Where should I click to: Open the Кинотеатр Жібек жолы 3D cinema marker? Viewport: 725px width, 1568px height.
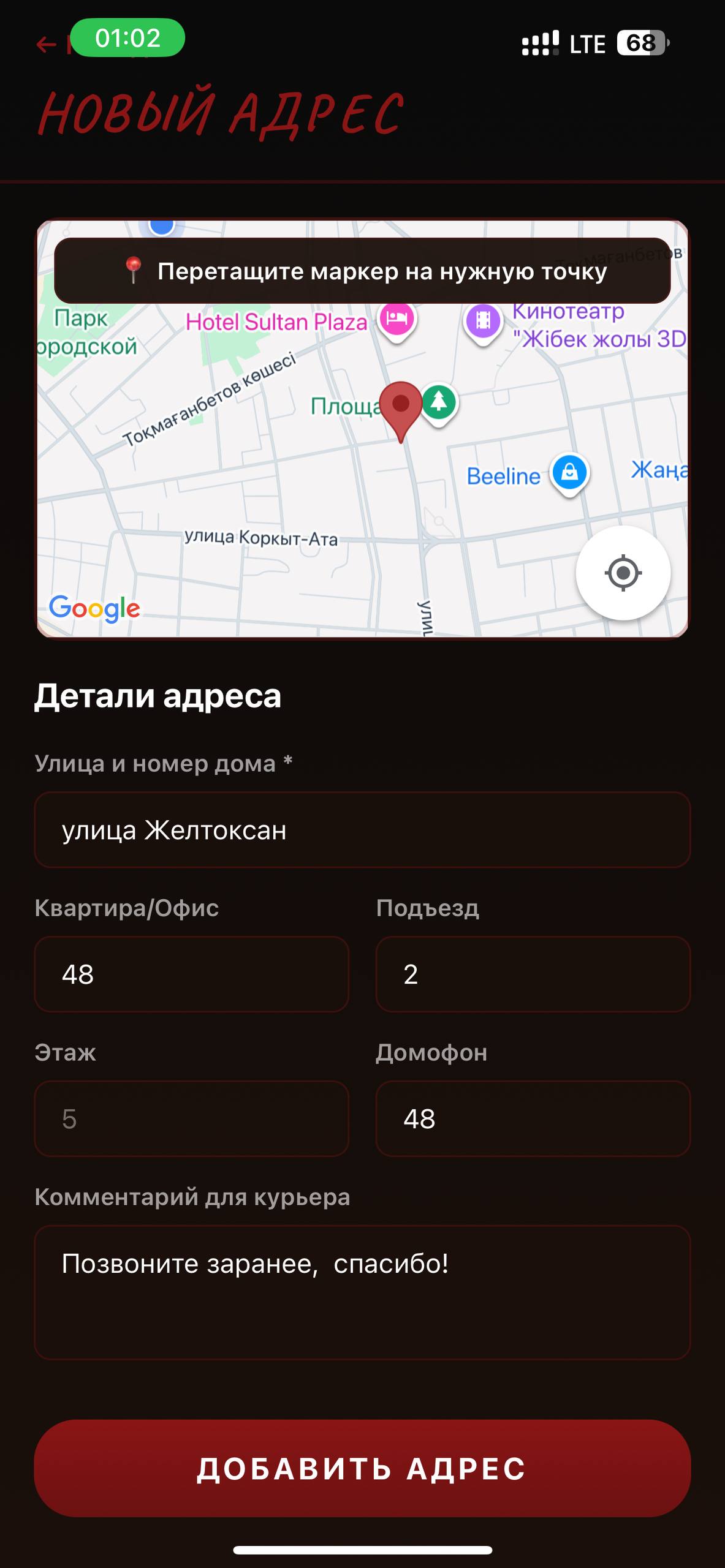[x=482, y=319]
